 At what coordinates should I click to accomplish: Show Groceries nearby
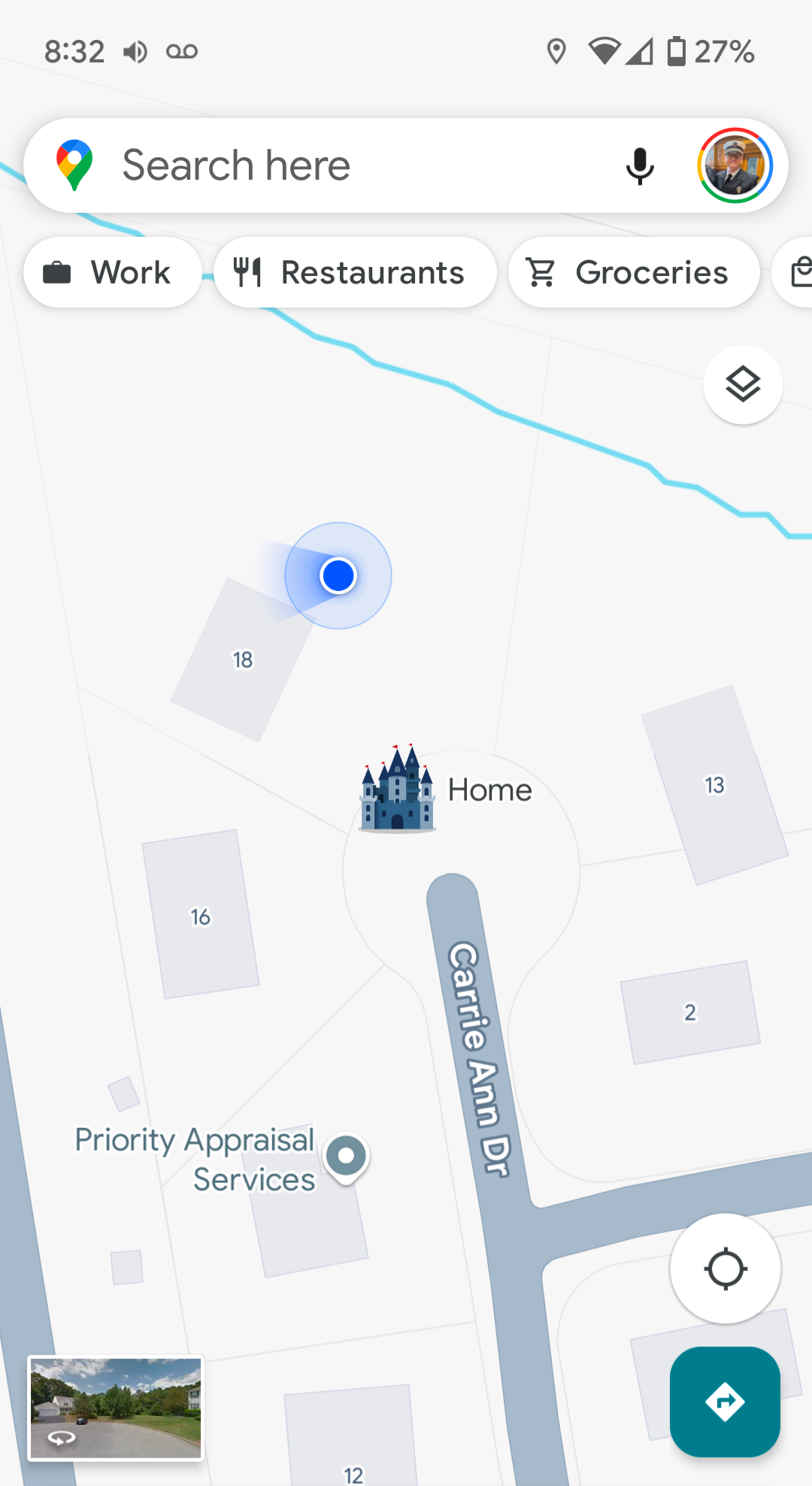tap(633, 272)
